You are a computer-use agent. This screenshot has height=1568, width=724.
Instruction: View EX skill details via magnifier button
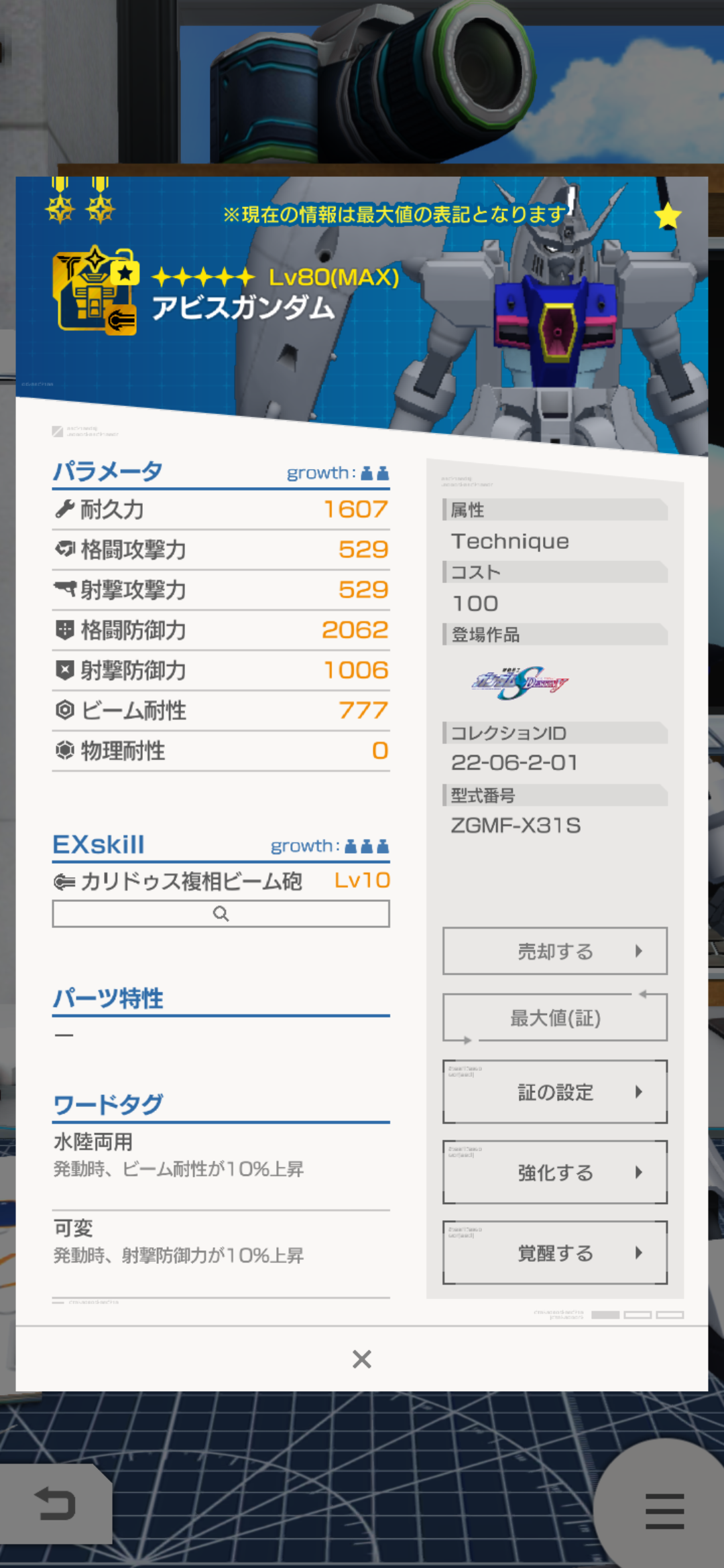click(221, 914)
